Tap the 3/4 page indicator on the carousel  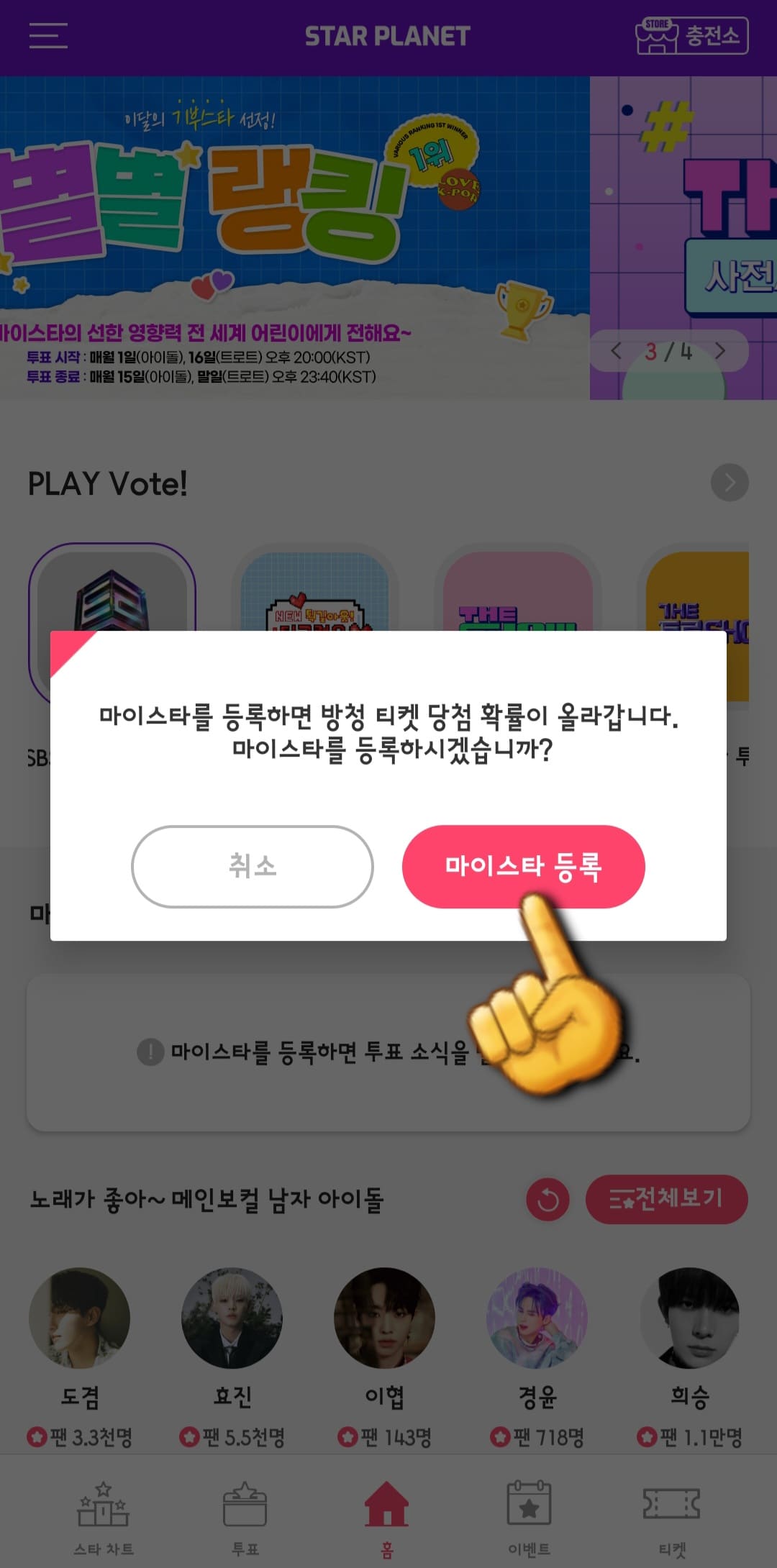[668, 350]
